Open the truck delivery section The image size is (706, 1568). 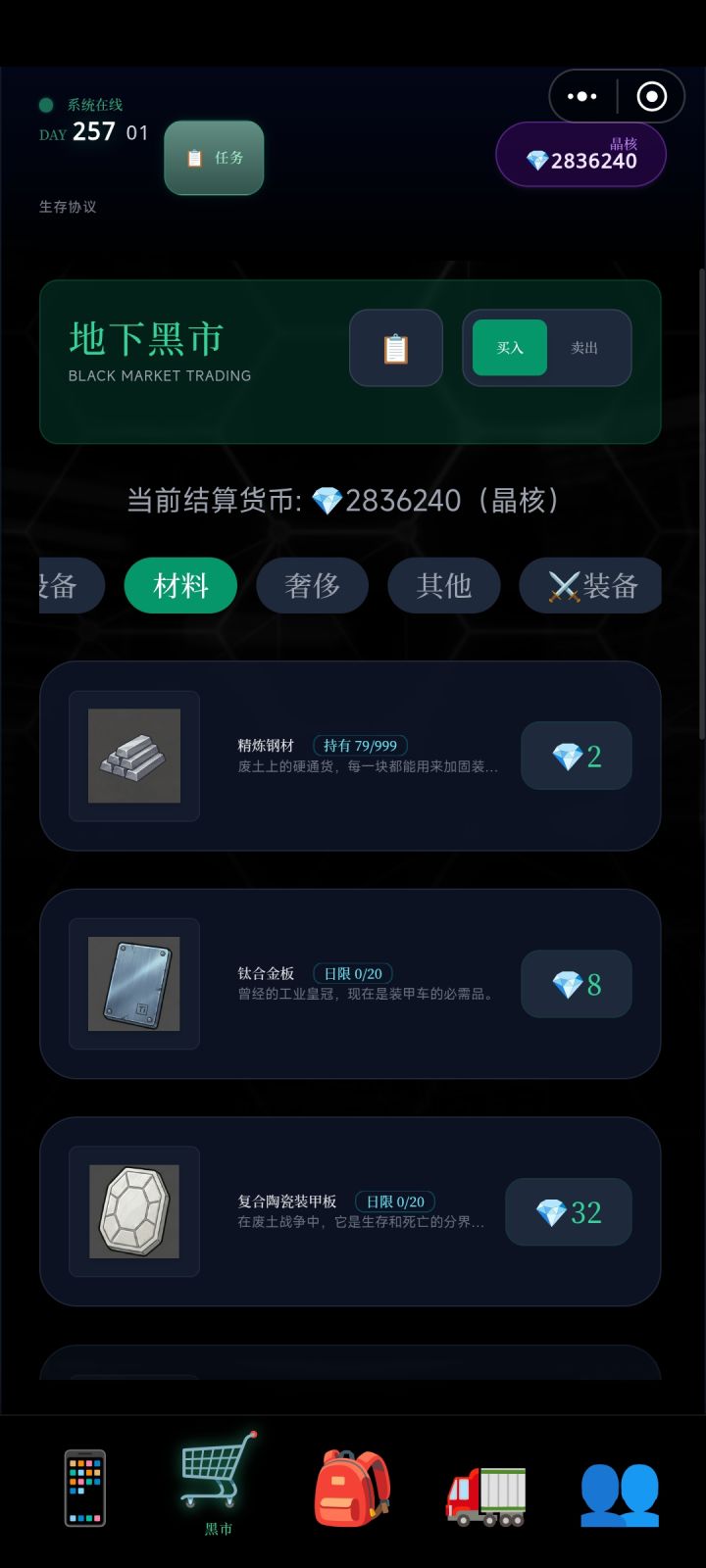484,1487
